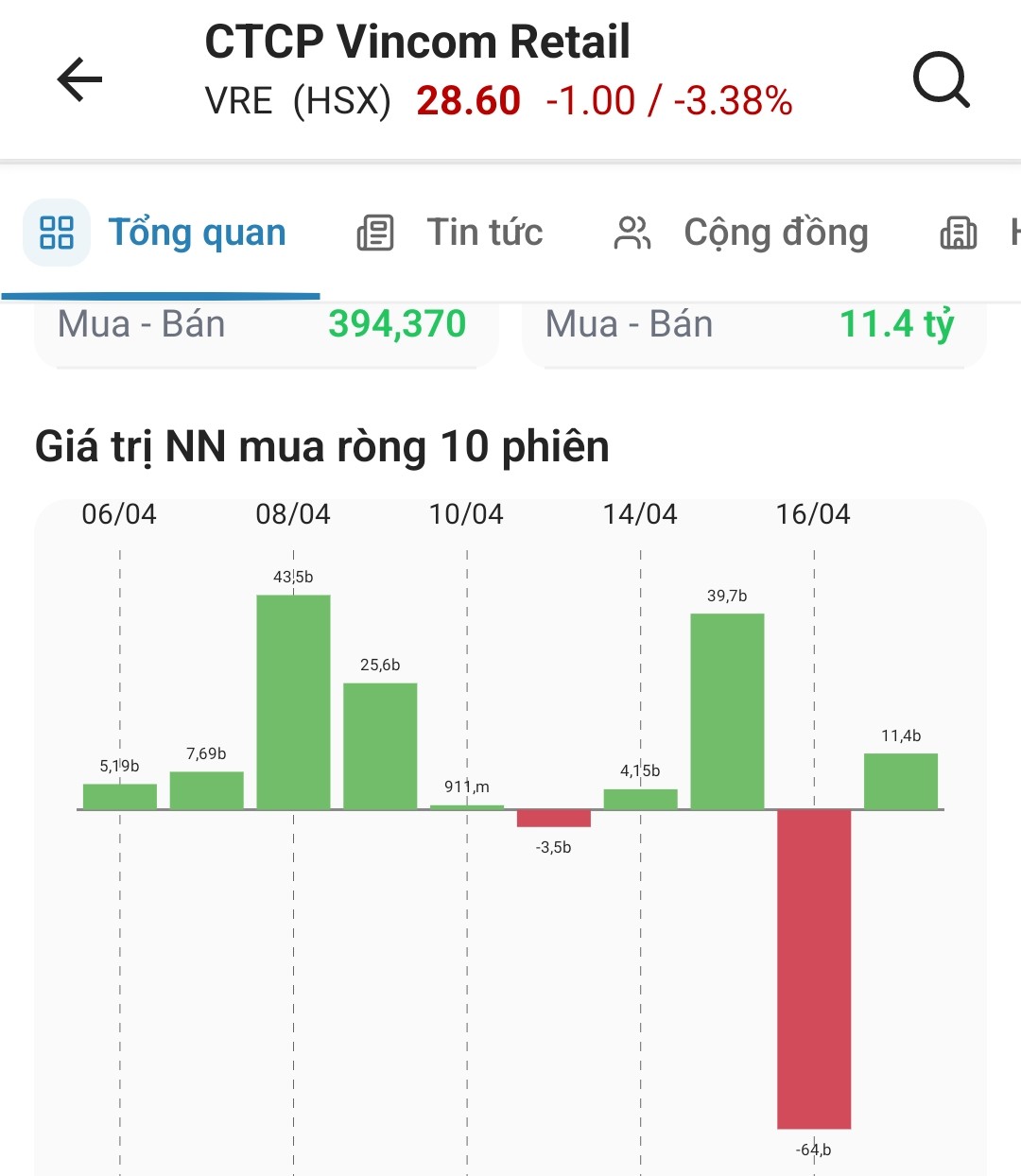Open the Cộng đồng tab

click(x=741, y=233)
